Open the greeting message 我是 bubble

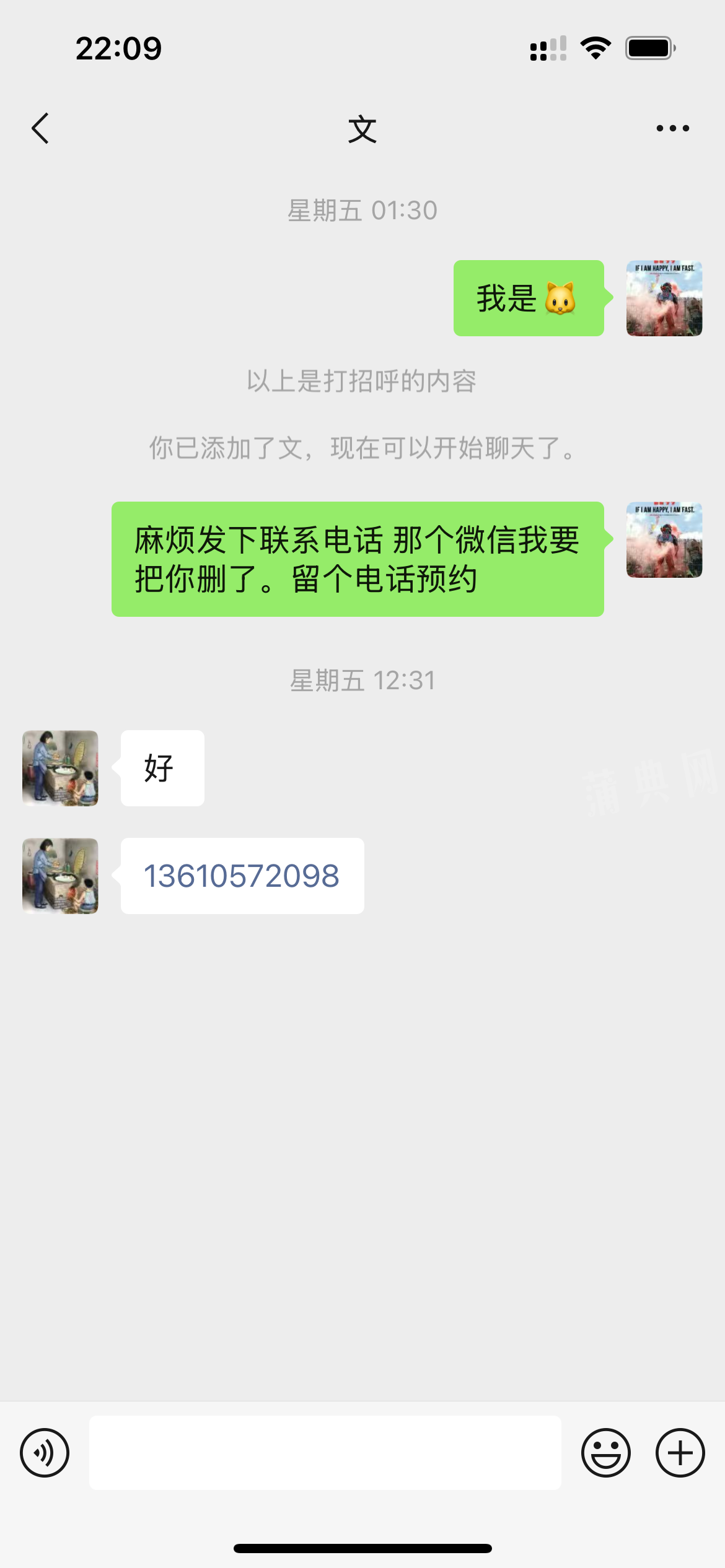(x=527, y=297)
